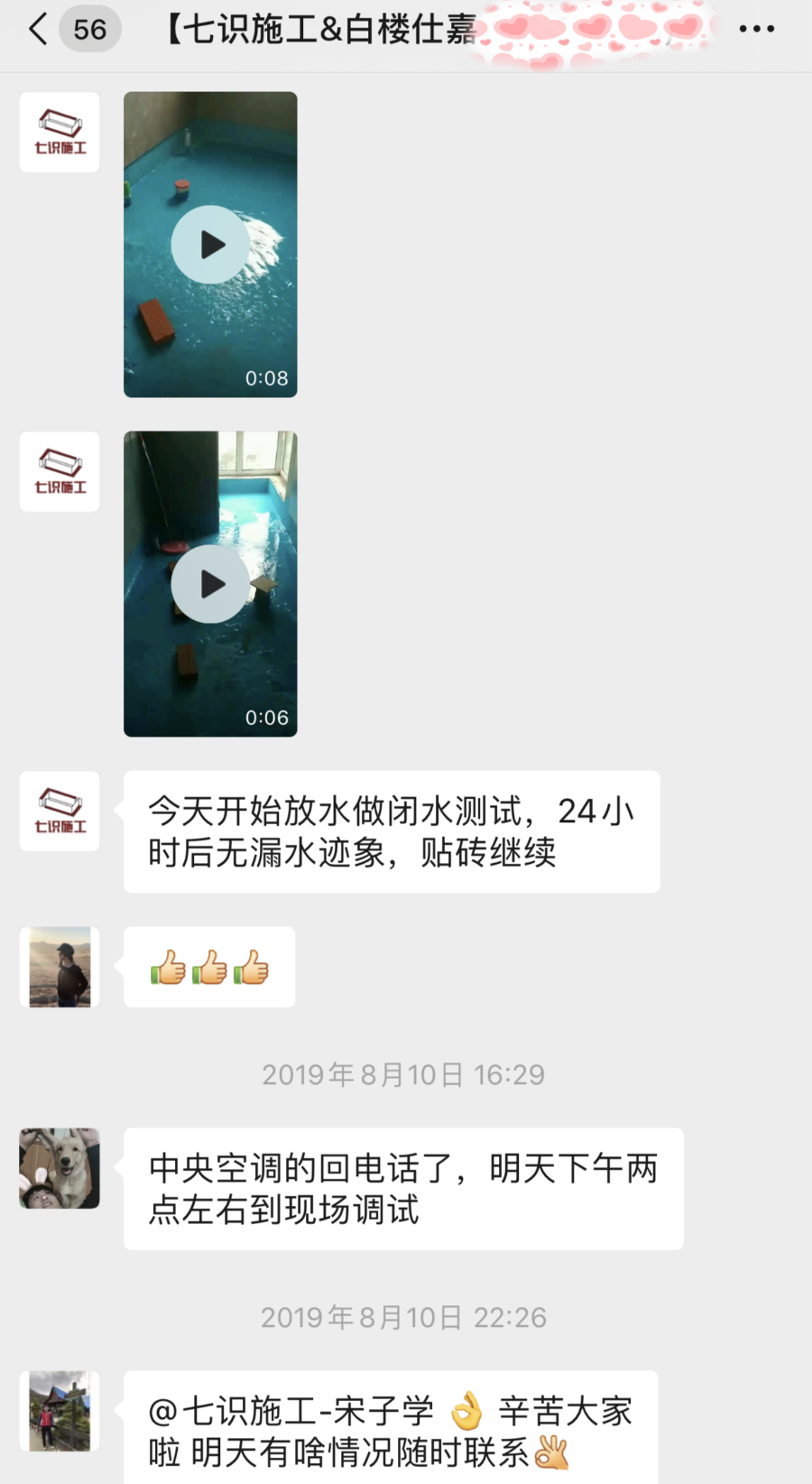Screen dimensions: 812x1484
Task: Open the avatar beside the second video message
Action: [x=59, y=471]
